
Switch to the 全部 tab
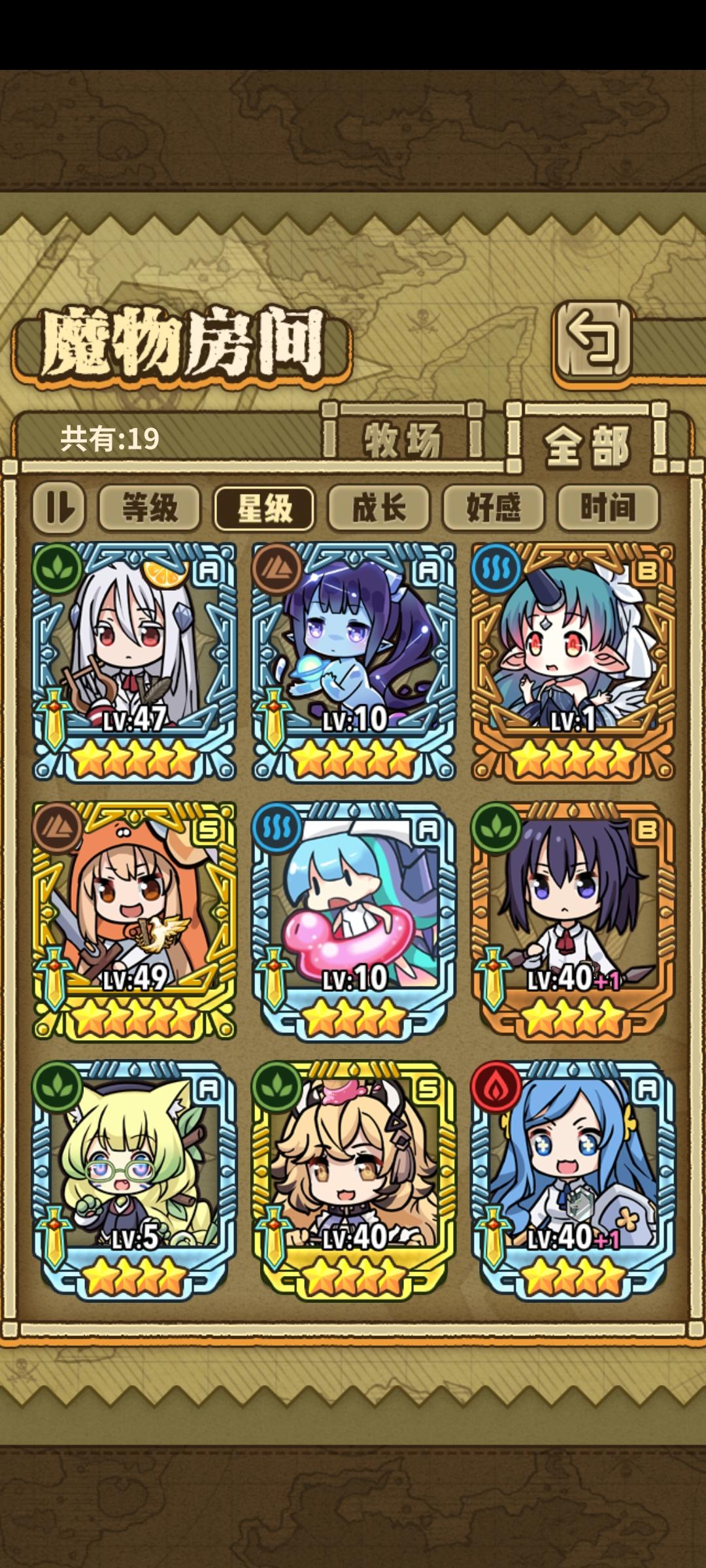click(587, 442)
